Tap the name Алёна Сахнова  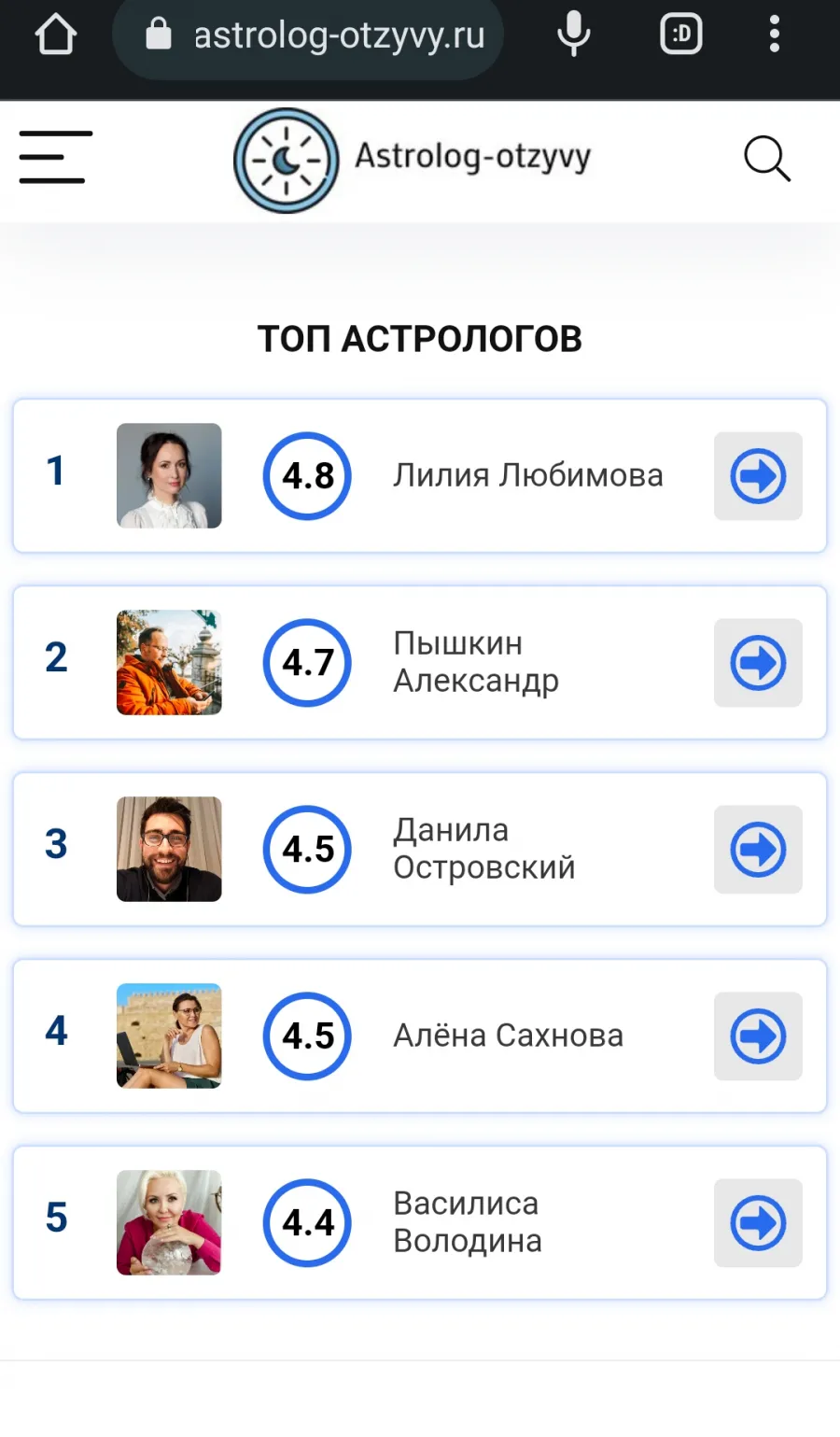508,1035
